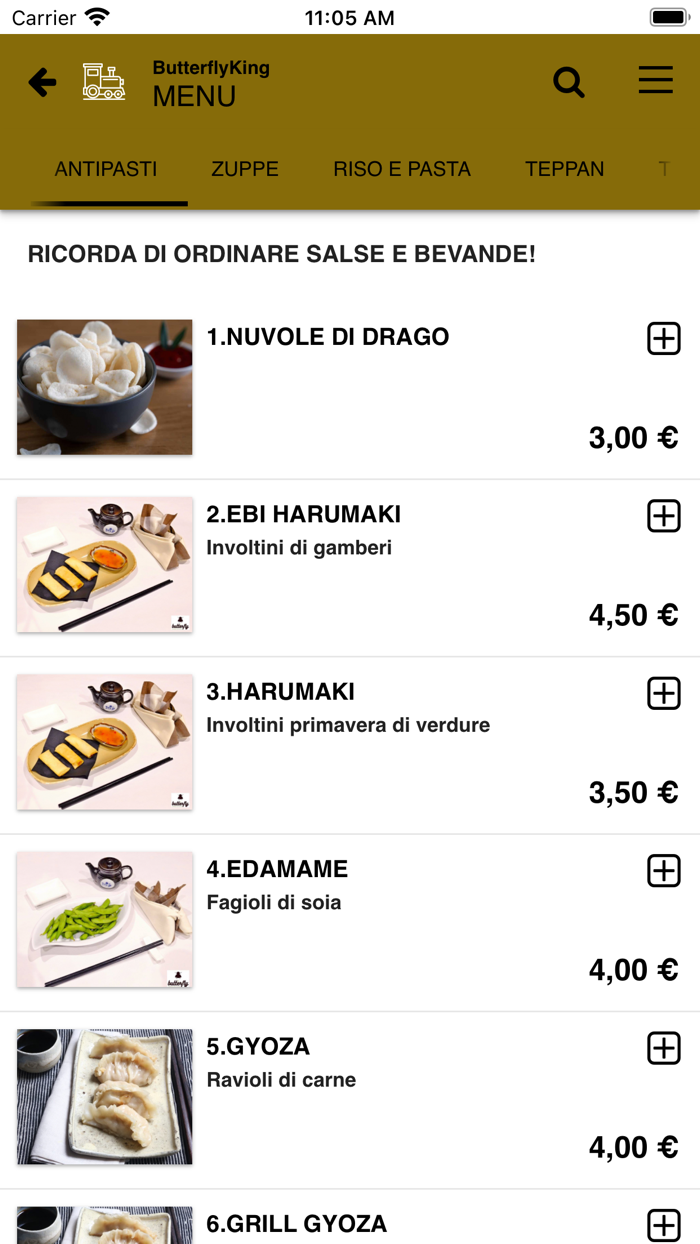View the 5.Gyoza dish photo

click(105, 1097)
